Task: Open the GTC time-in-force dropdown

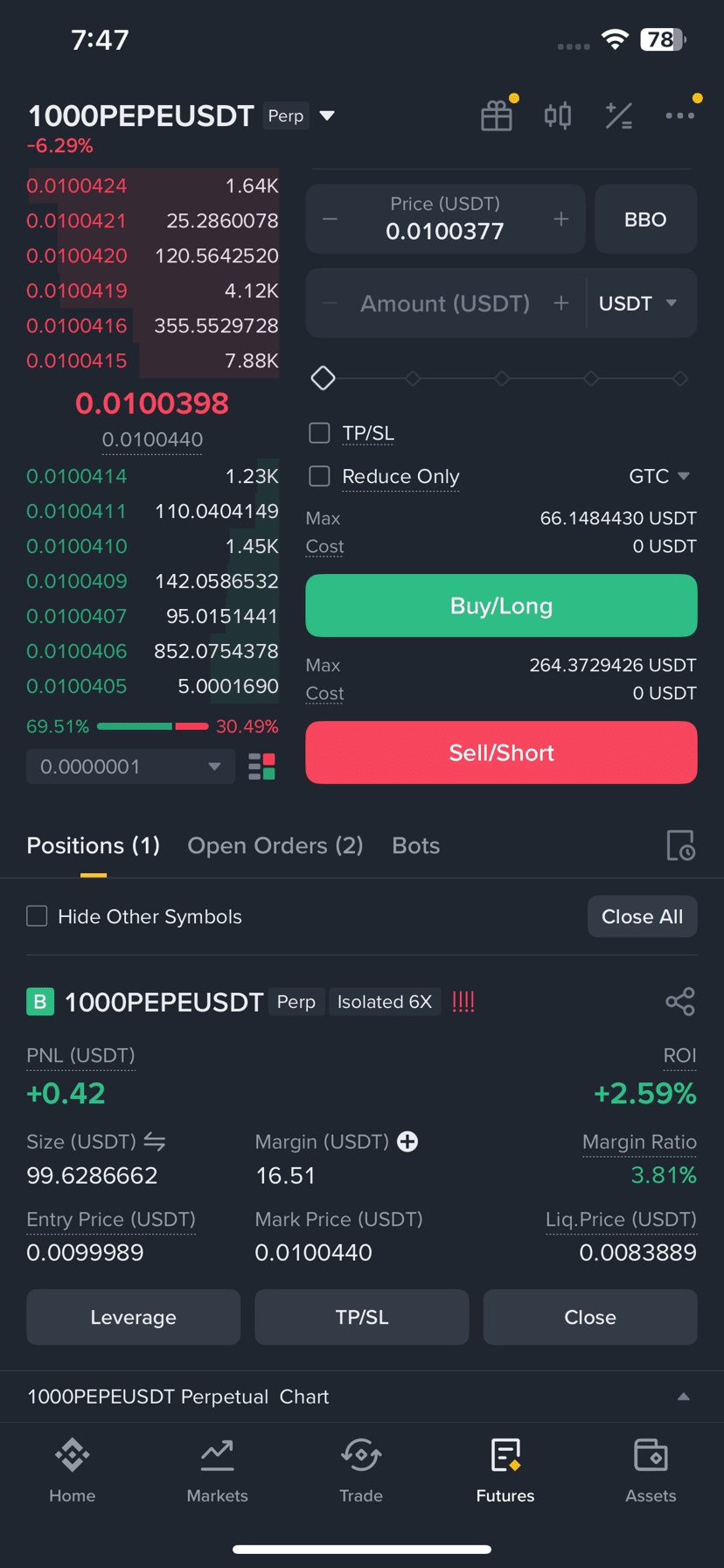Action: click(x=659, y=476)
